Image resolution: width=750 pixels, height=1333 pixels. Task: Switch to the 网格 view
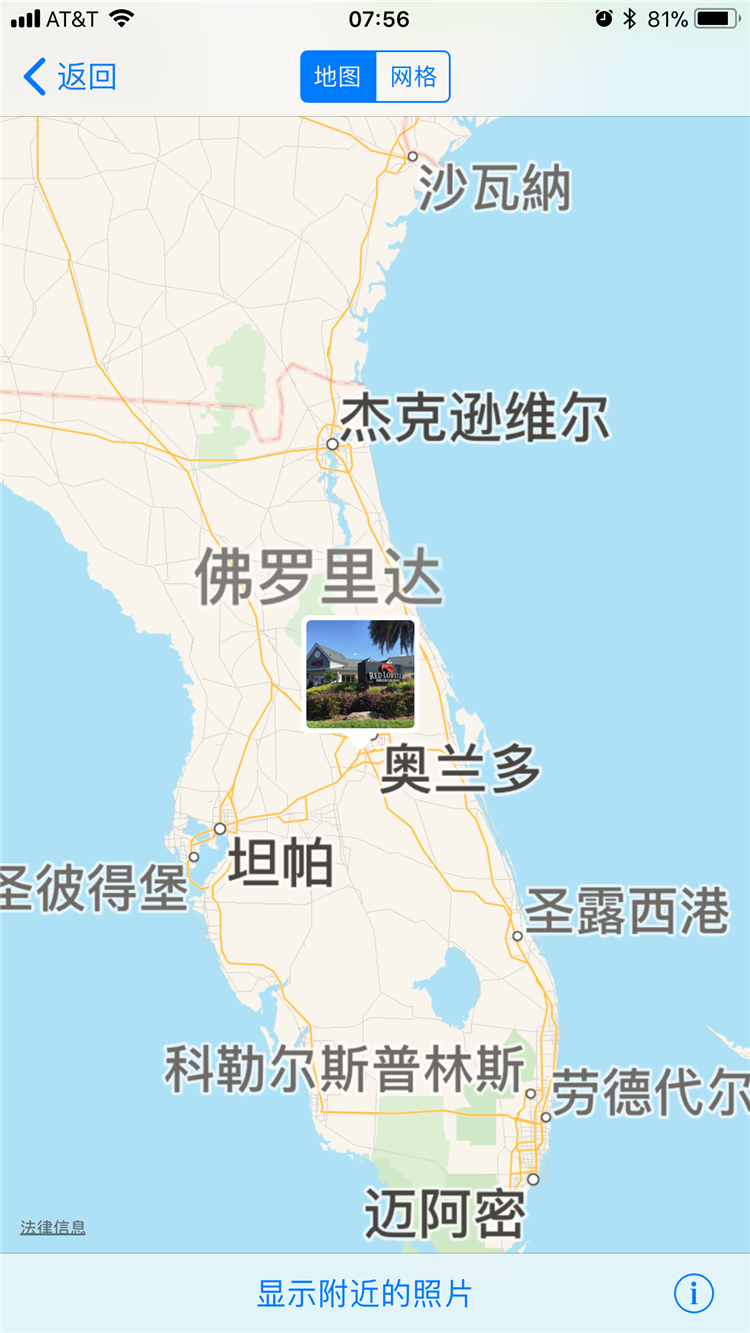coord(413,77)
